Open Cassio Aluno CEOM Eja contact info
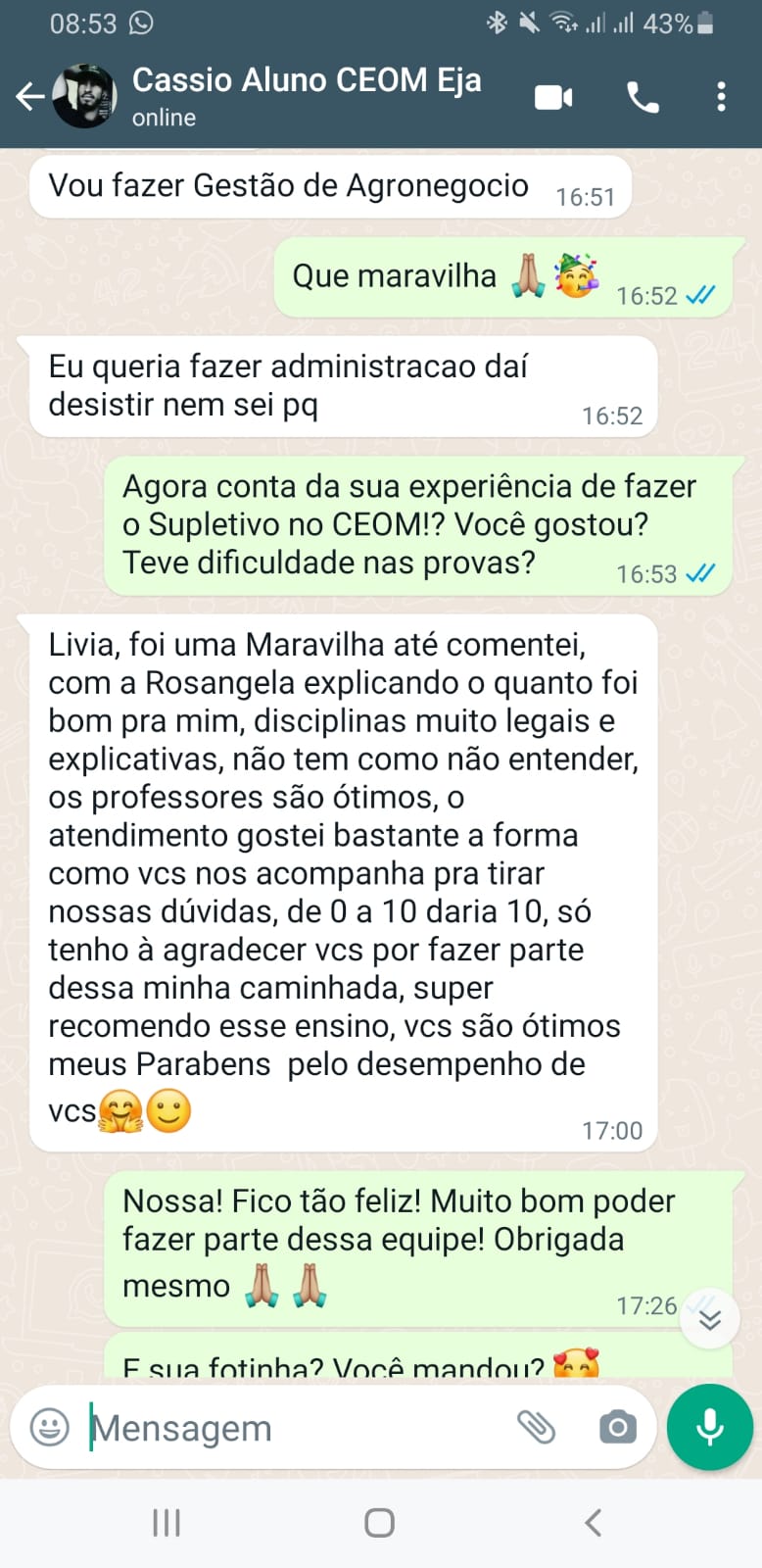Screen dimensions: 762x1568 coord(306,95)
